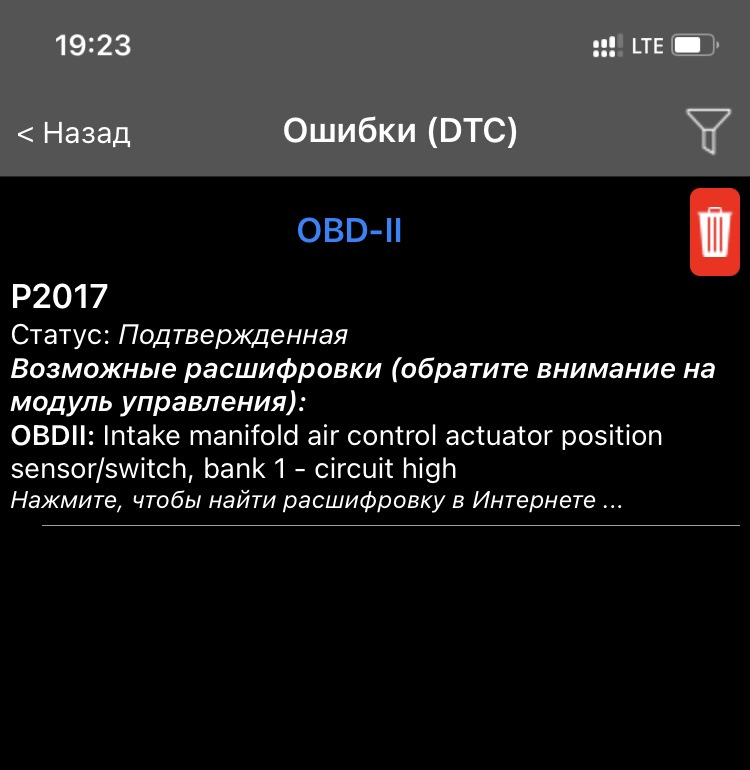Go back using the Назад button
This screenshot has height=770, width=750.
74,133
